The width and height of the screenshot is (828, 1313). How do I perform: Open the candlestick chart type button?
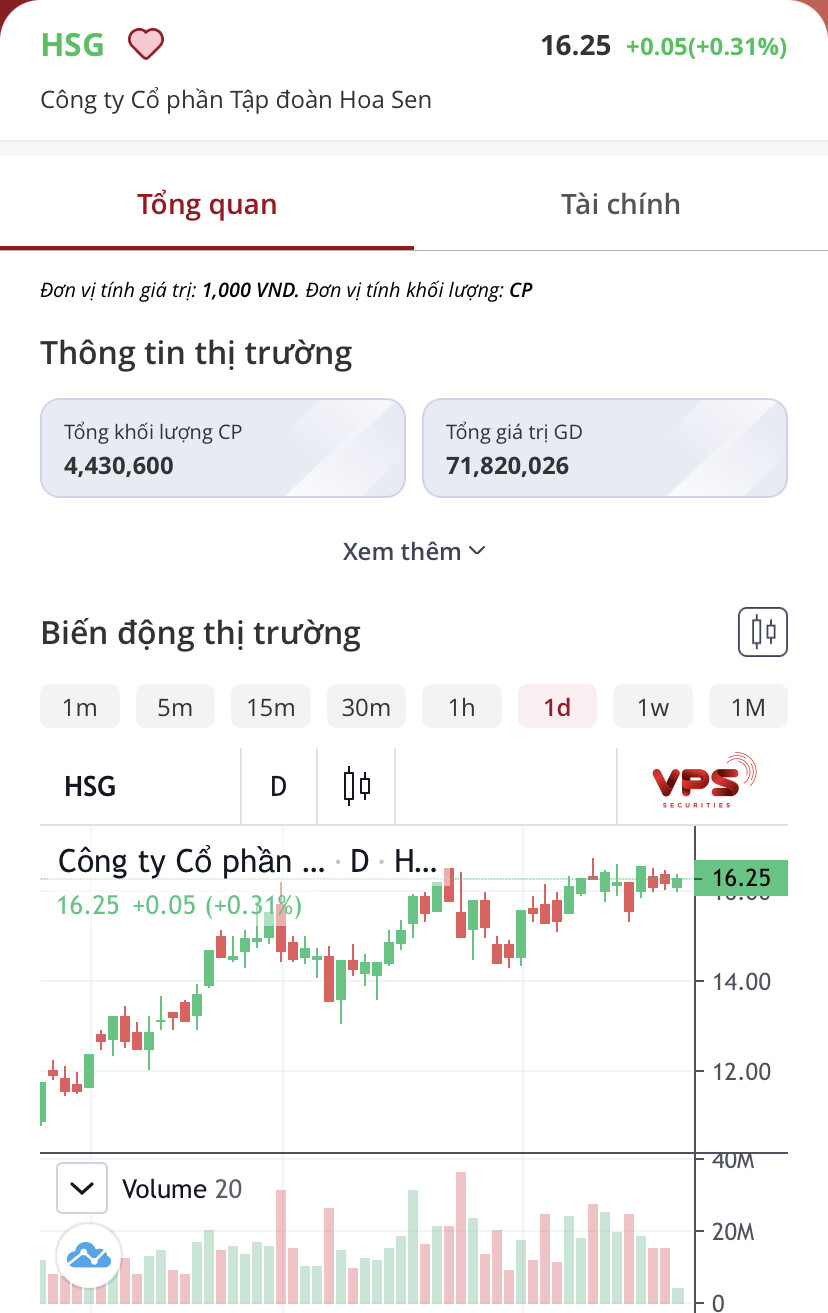coord(763,632)
